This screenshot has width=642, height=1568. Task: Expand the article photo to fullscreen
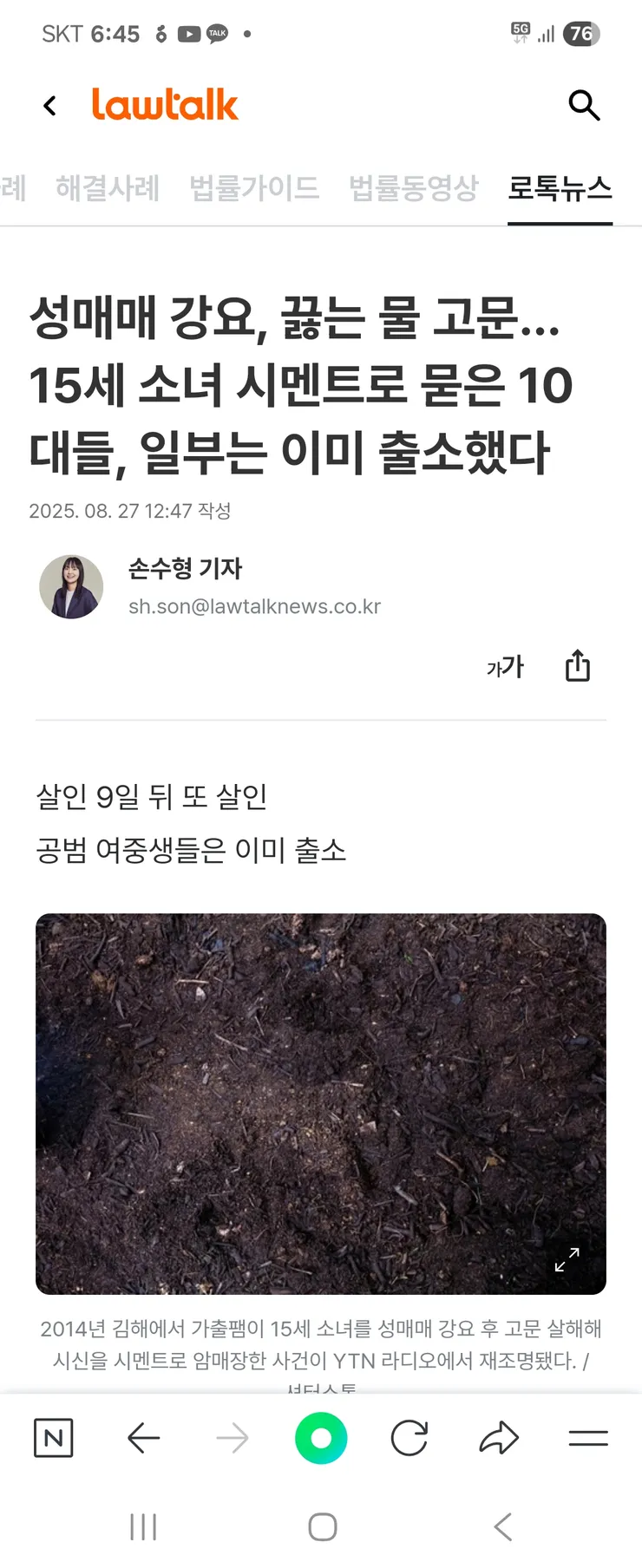click(567, 1259)
